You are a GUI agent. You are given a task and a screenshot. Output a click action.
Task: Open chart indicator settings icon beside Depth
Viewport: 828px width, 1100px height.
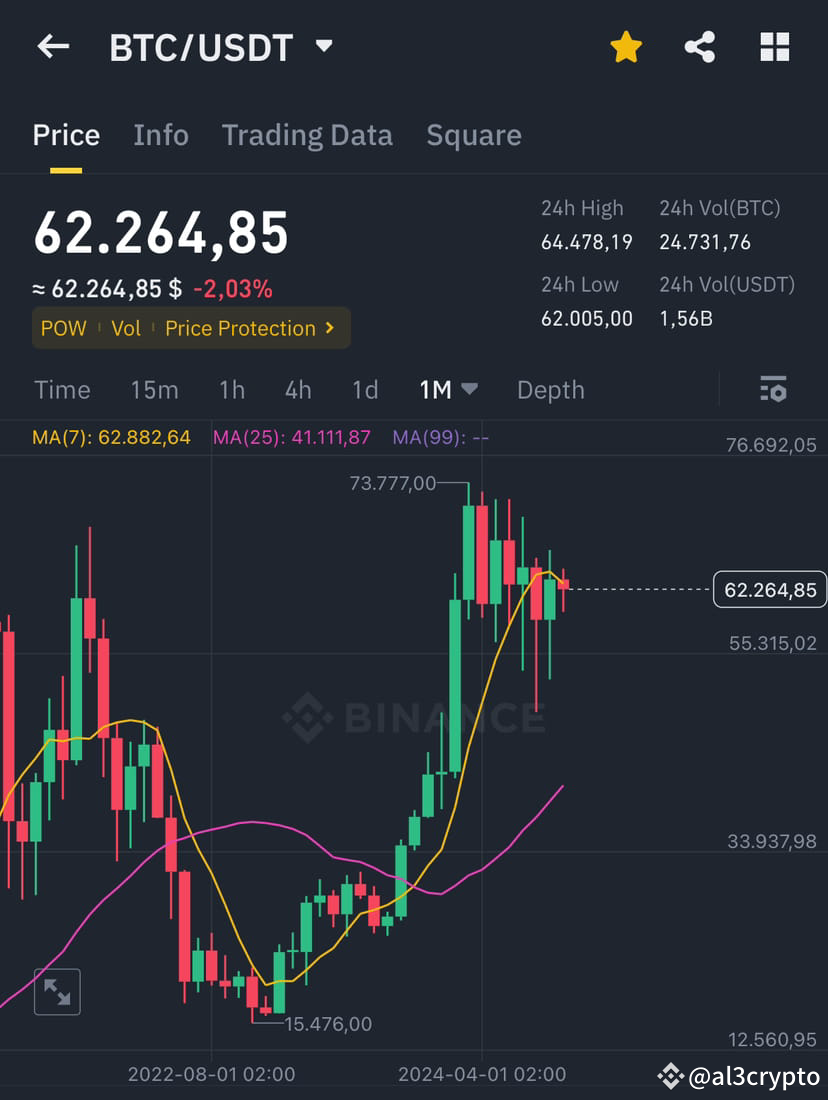tap(774, 390)
